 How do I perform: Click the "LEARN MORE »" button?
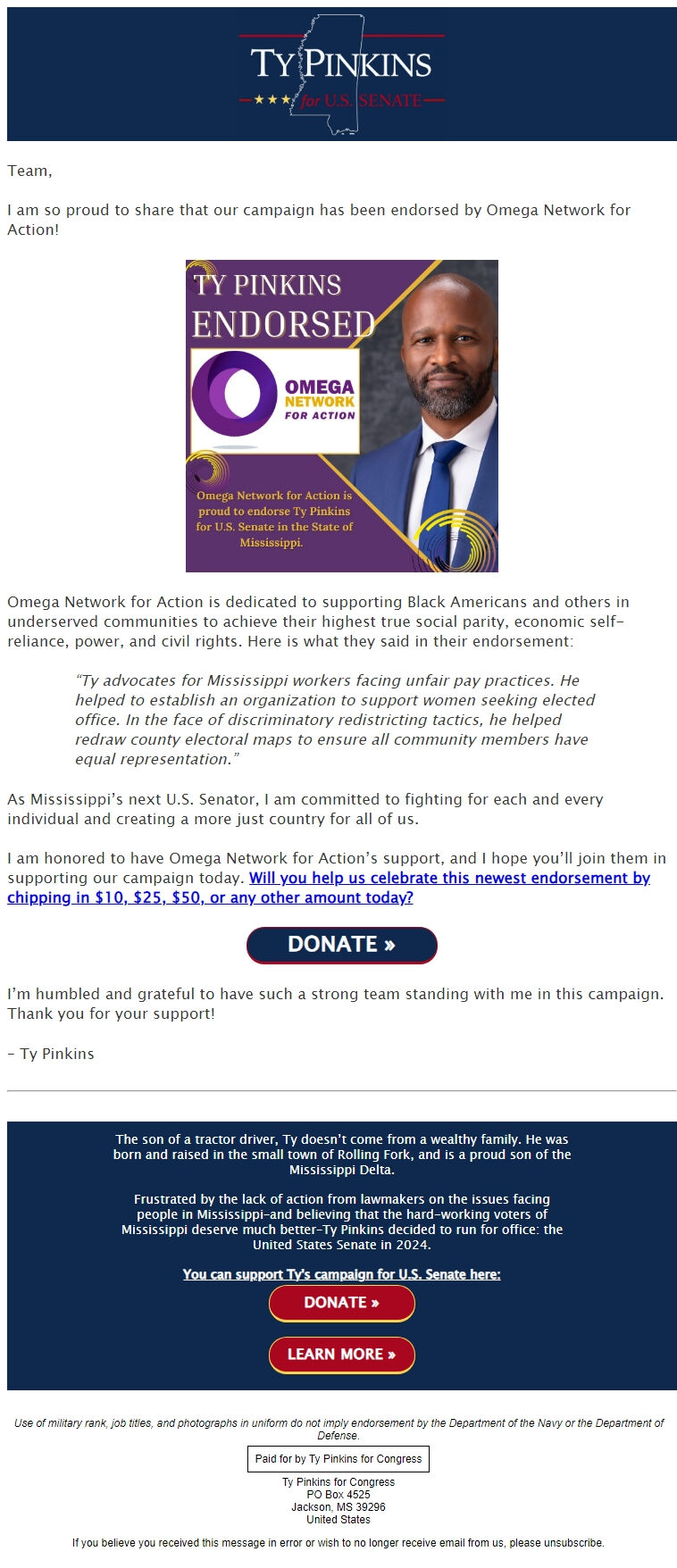341,1355
